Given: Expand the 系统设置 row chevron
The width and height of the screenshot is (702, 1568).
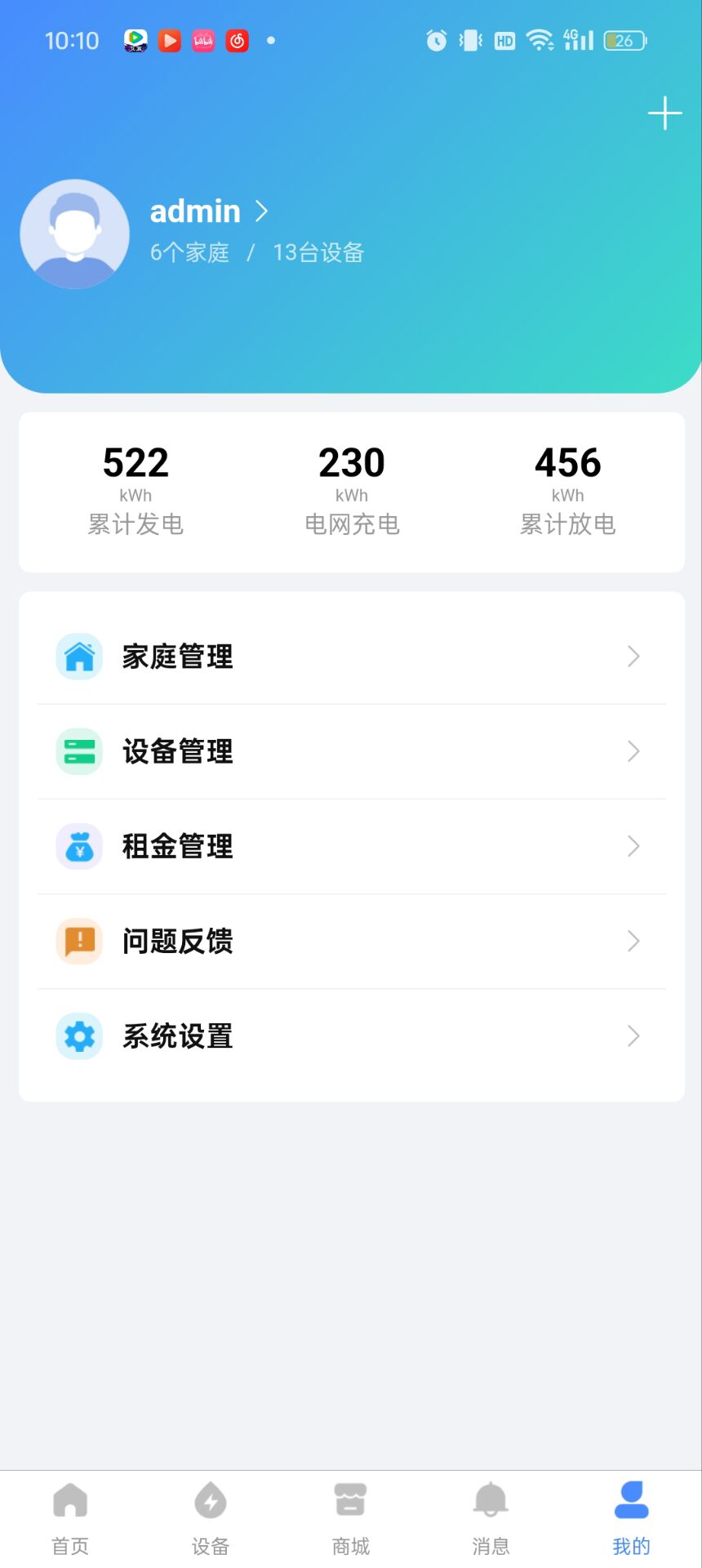Looking at the screenshot, I should pyautogui.click(x=633, y=1036).
